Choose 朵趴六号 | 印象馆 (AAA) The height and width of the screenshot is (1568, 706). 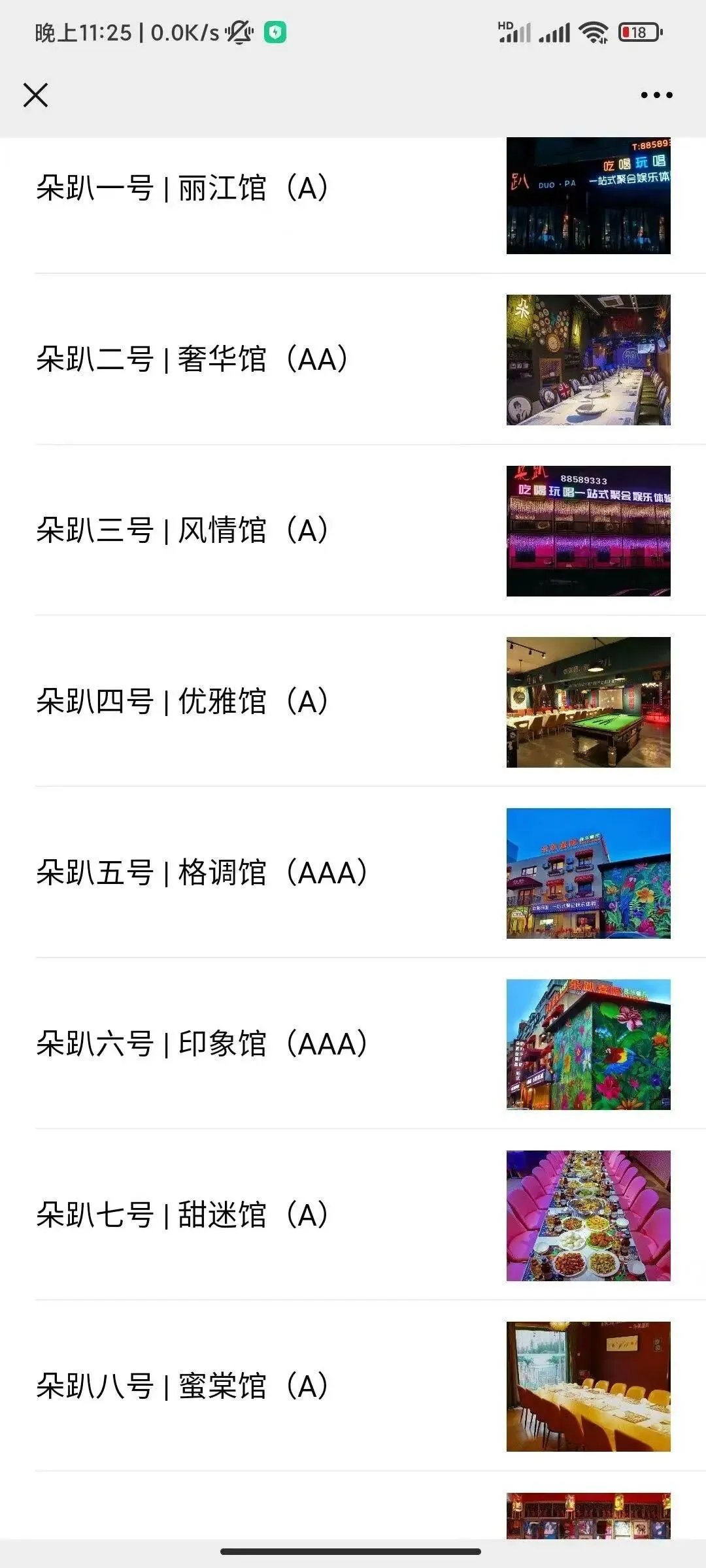click(x=202, y=1044)
